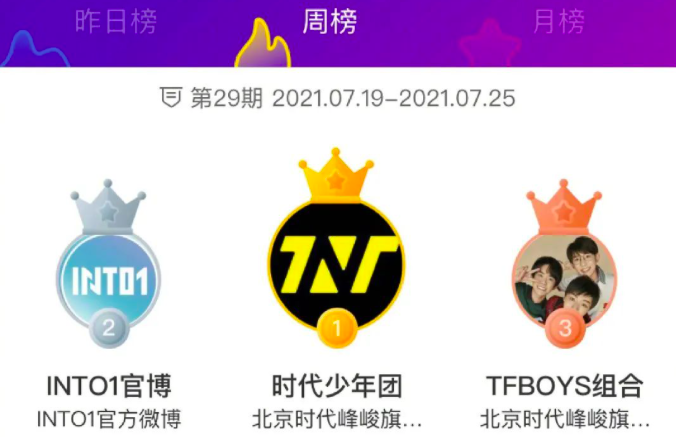Open the 第29期 period selector

pos(338,98)
